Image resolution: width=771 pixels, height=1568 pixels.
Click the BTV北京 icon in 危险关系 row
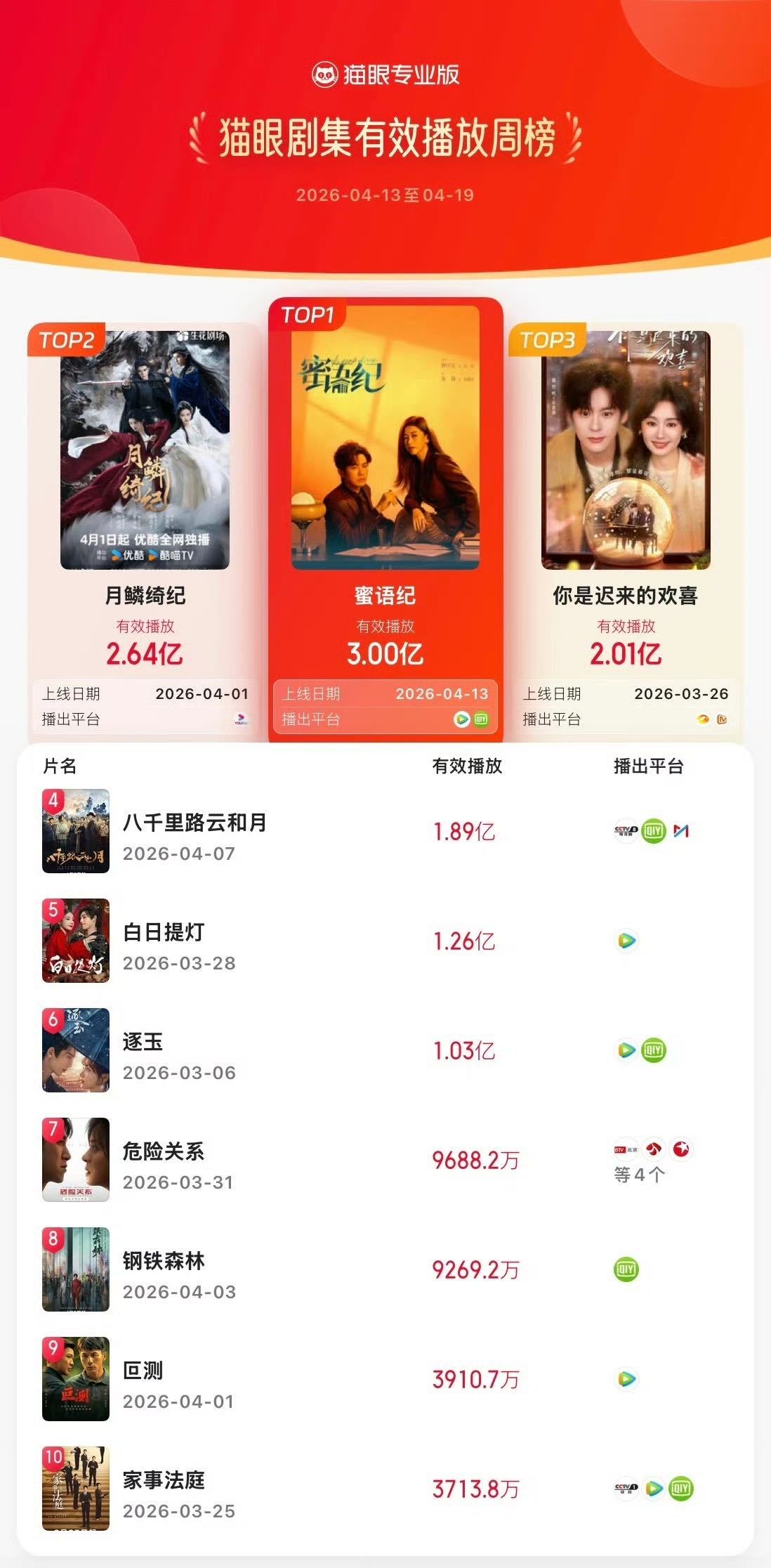pyautogui.click(x=626, y=1149)
